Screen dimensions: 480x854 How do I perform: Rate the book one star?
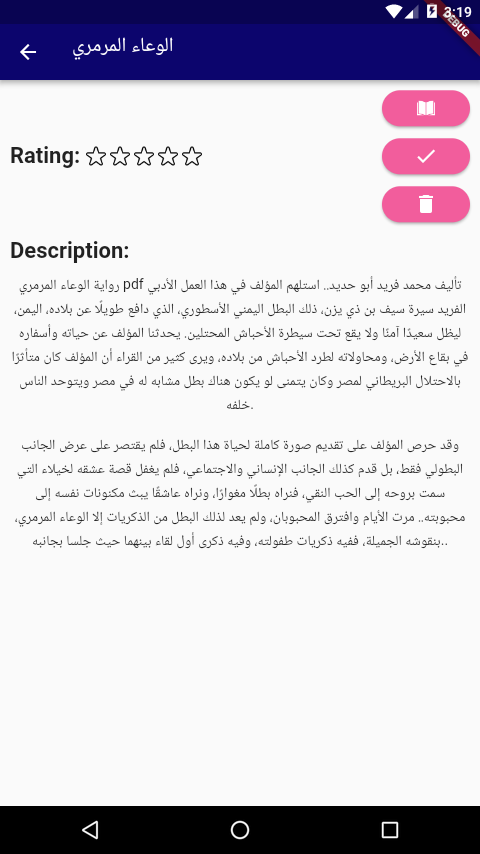point(96,156)
